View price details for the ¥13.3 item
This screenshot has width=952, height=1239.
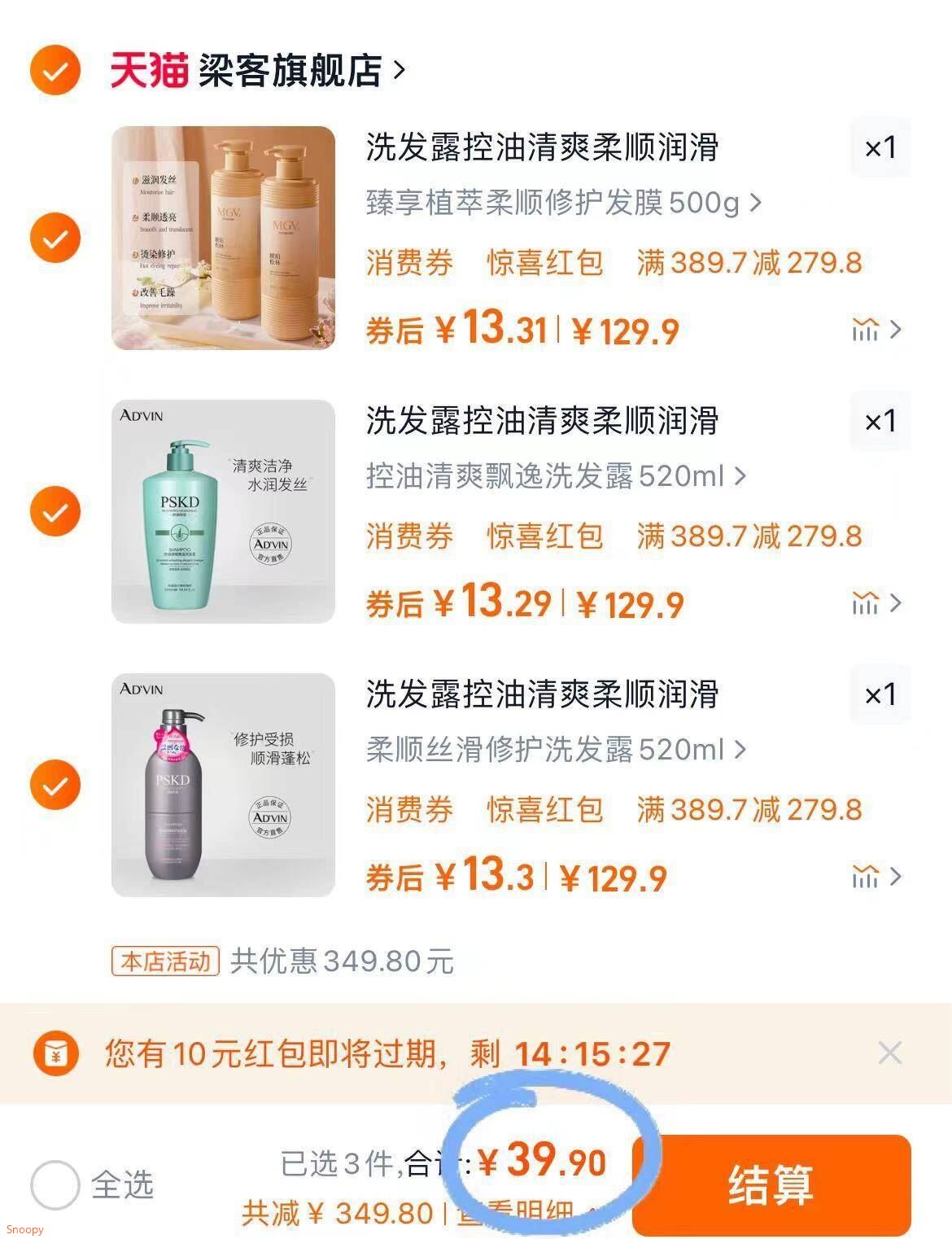(876, 878)
